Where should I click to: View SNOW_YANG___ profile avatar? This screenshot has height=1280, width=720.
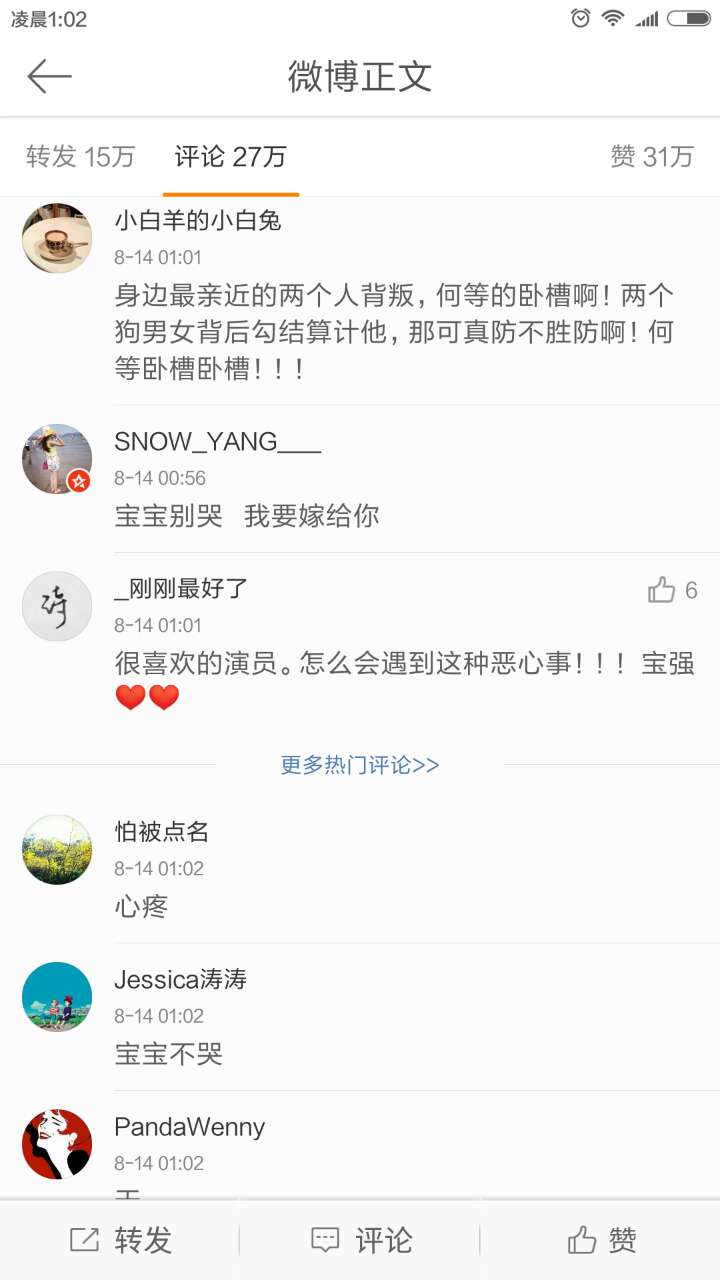(x=57, y=459)
